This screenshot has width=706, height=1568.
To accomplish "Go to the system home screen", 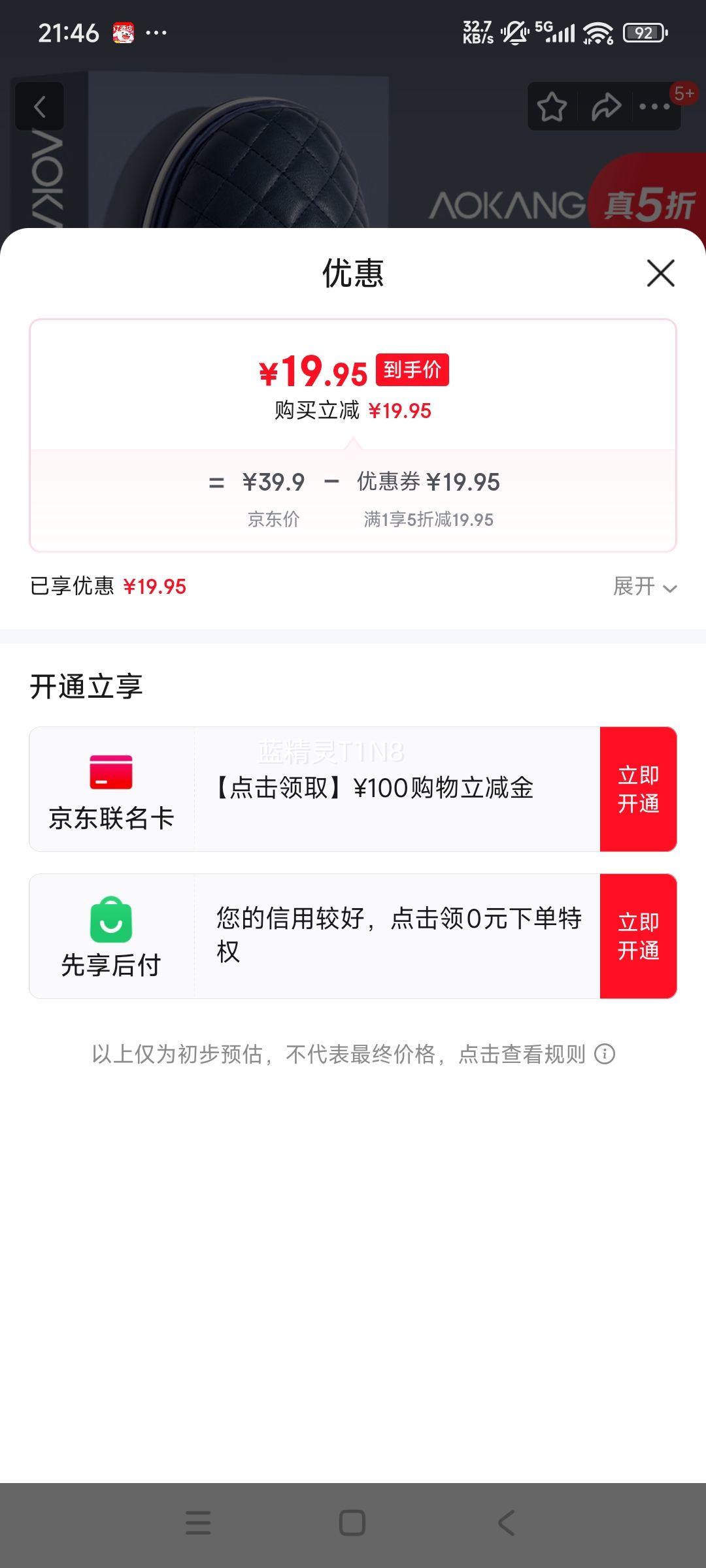I will 352,1523.
